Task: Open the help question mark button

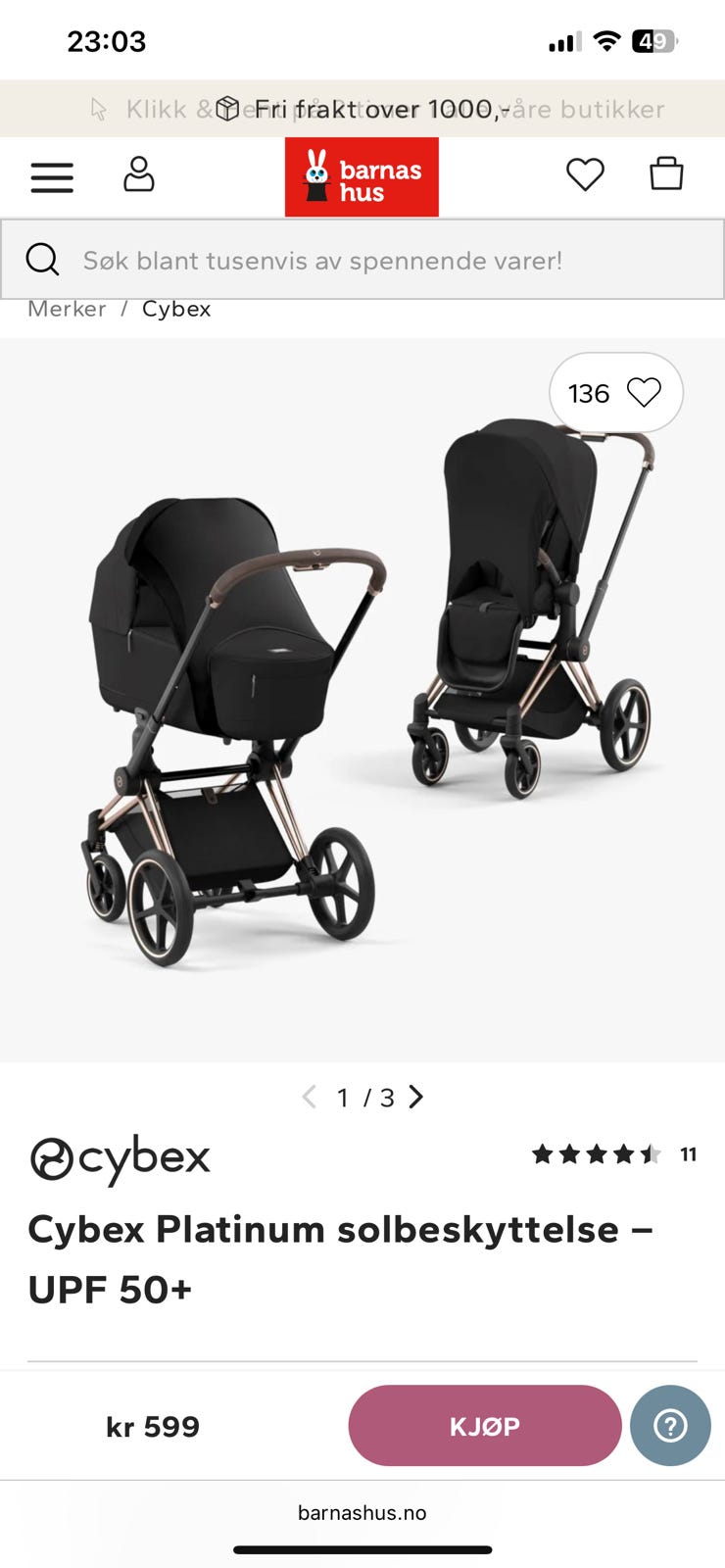Action: [x=670, y=1426]
